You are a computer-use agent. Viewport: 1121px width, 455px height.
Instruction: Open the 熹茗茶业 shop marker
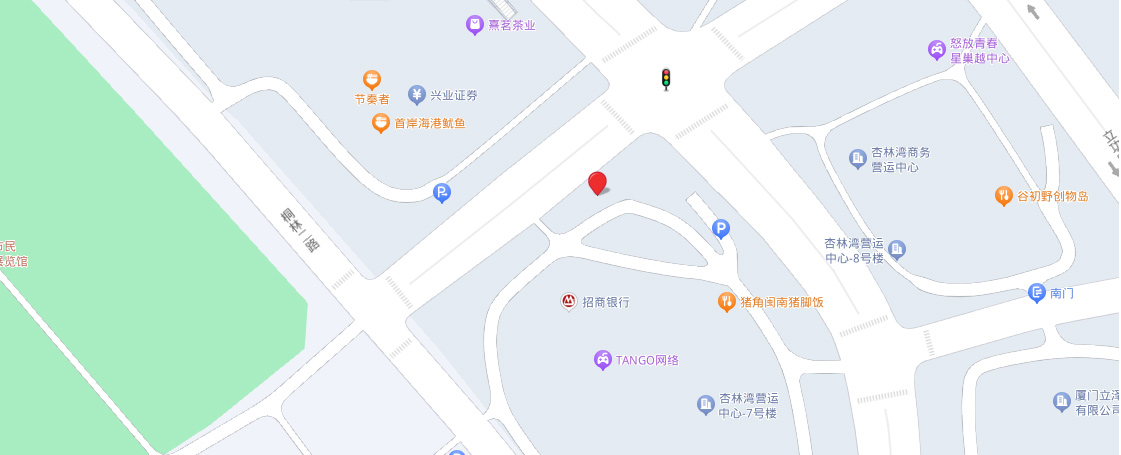click(x=475, y=25)
